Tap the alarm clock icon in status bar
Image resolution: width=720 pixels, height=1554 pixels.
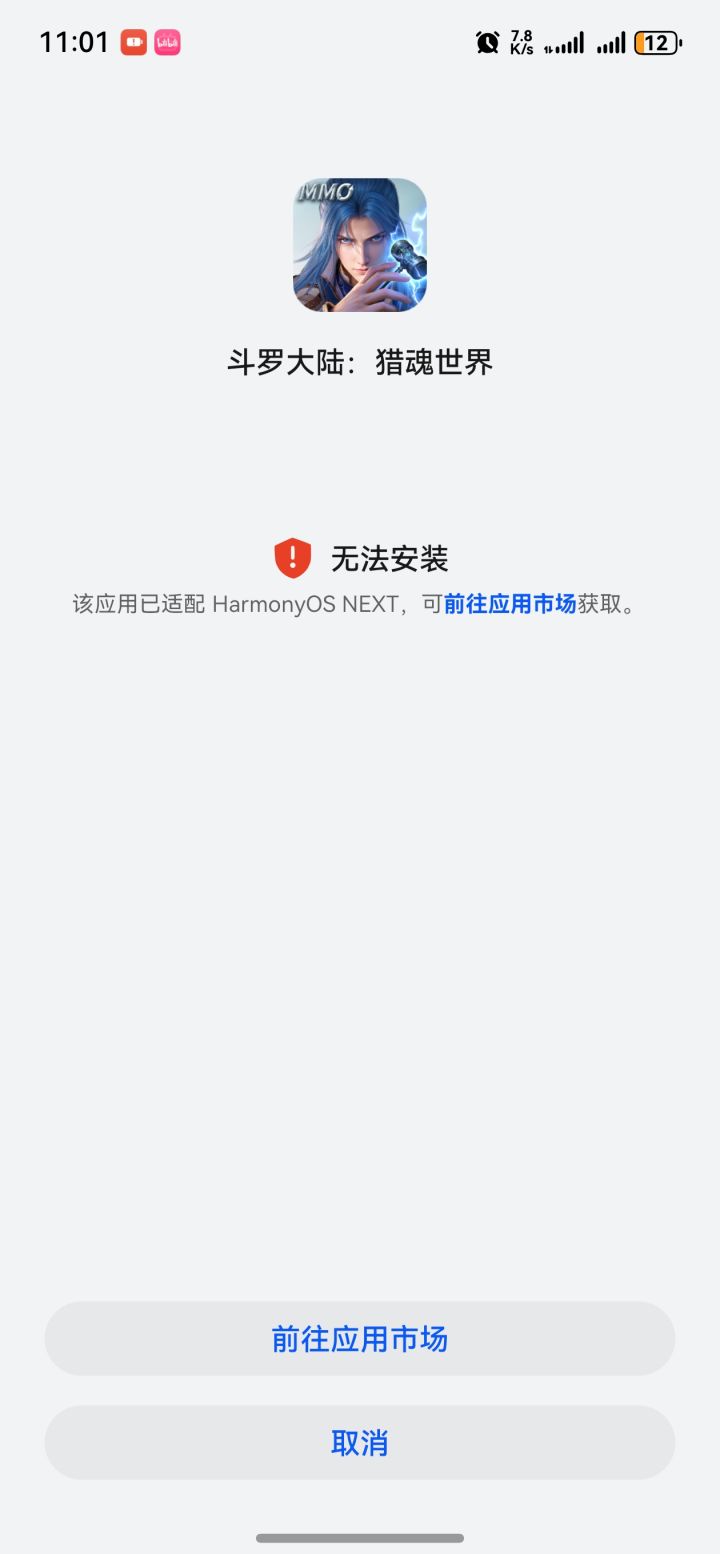(x=487, y=42)
